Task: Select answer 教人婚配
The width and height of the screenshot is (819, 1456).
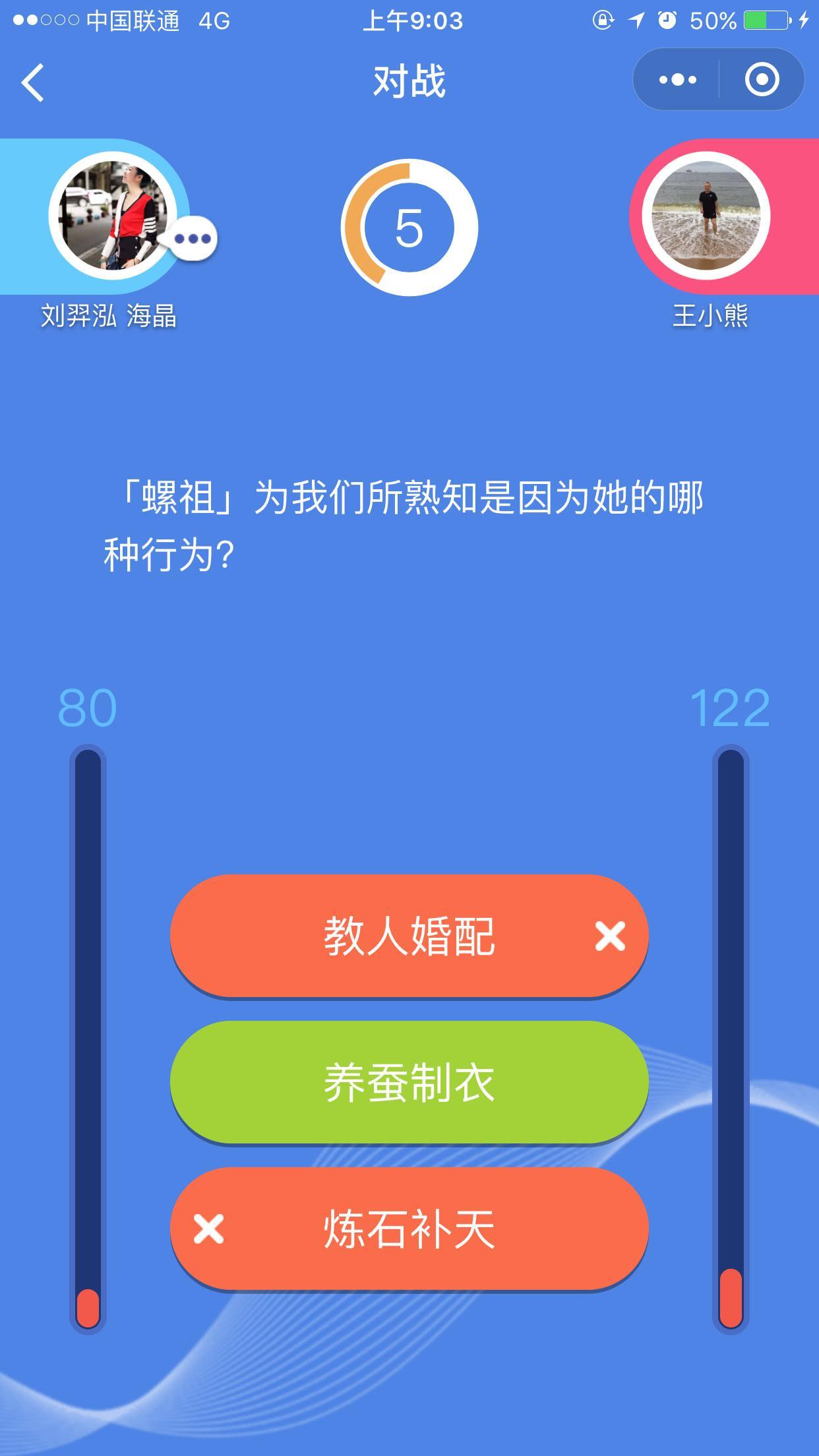Action: (409, 936)
